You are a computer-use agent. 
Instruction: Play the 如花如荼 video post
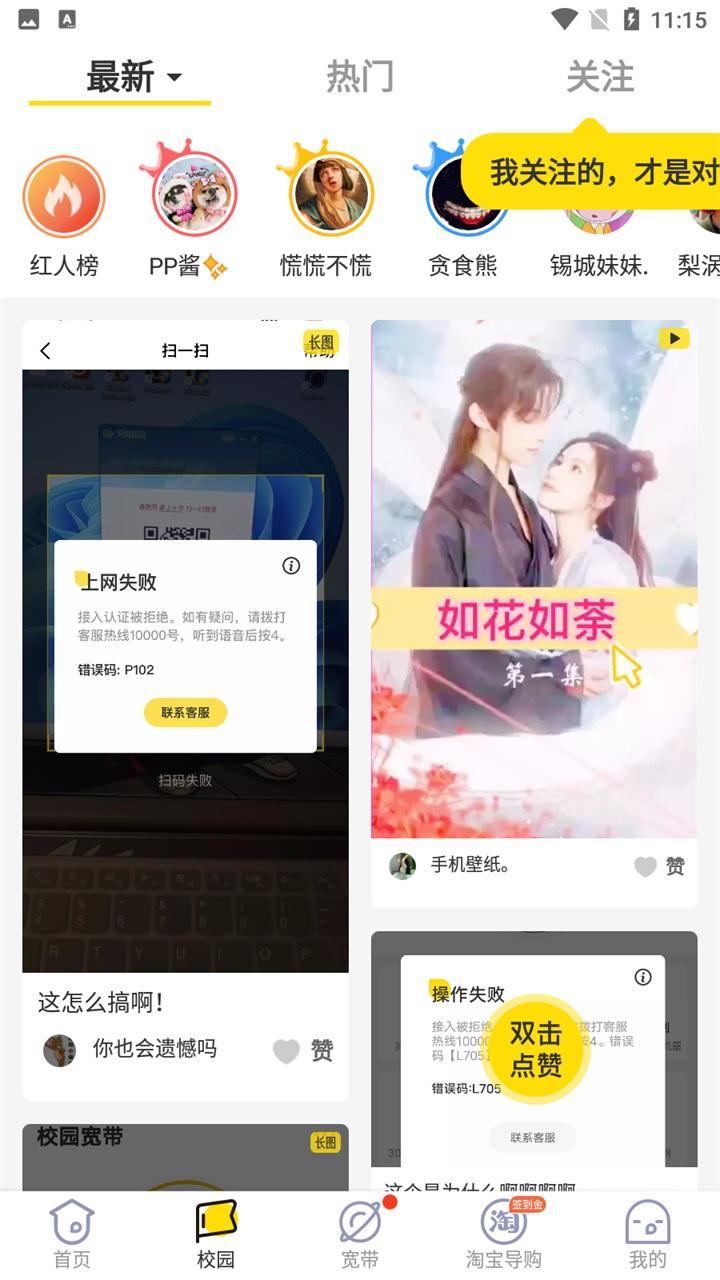[534, 579]
